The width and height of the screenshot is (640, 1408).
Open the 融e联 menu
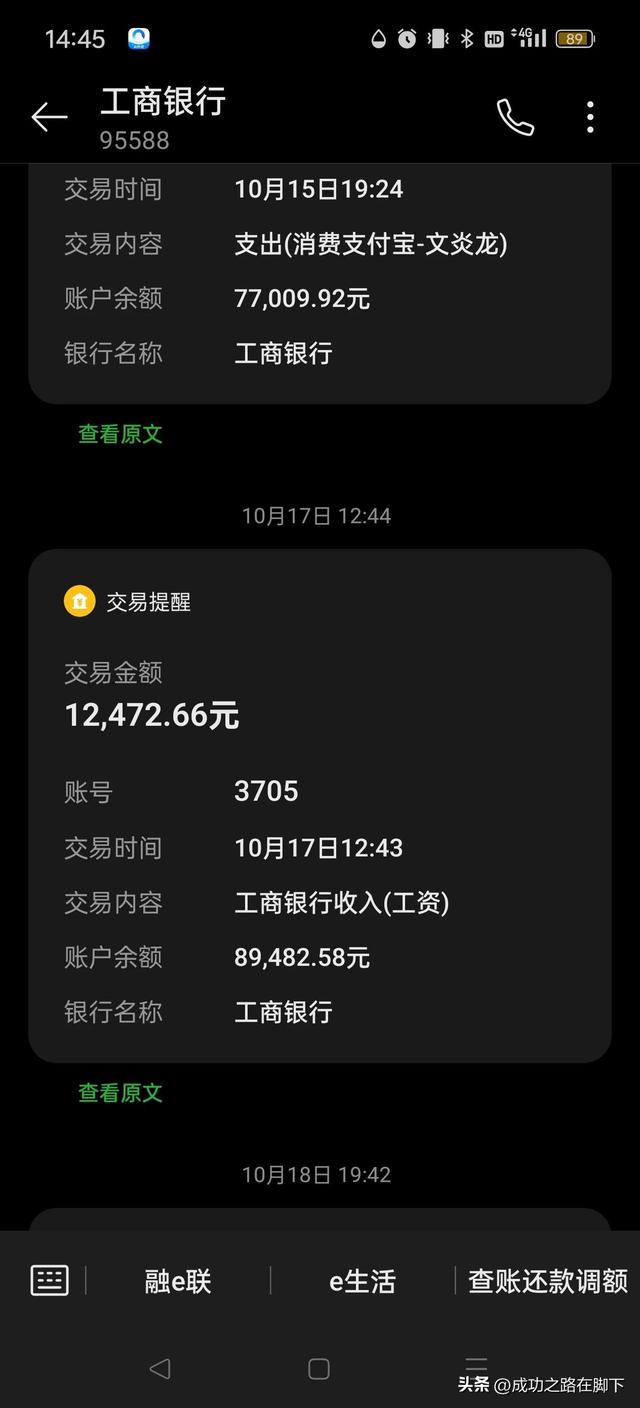[178, 1281]
